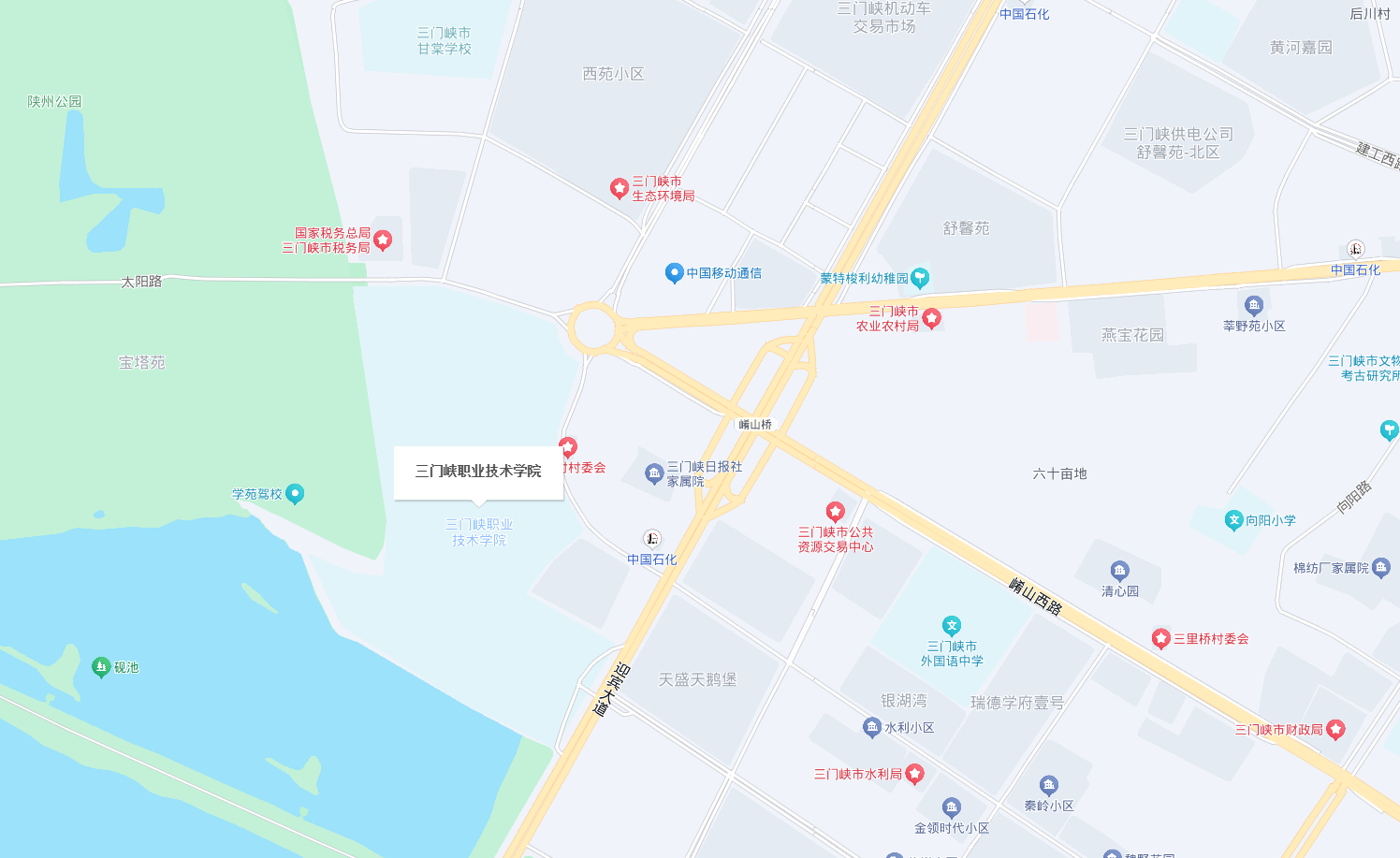Open the 三门峡市农业农村局 marker

click(931, 318)
